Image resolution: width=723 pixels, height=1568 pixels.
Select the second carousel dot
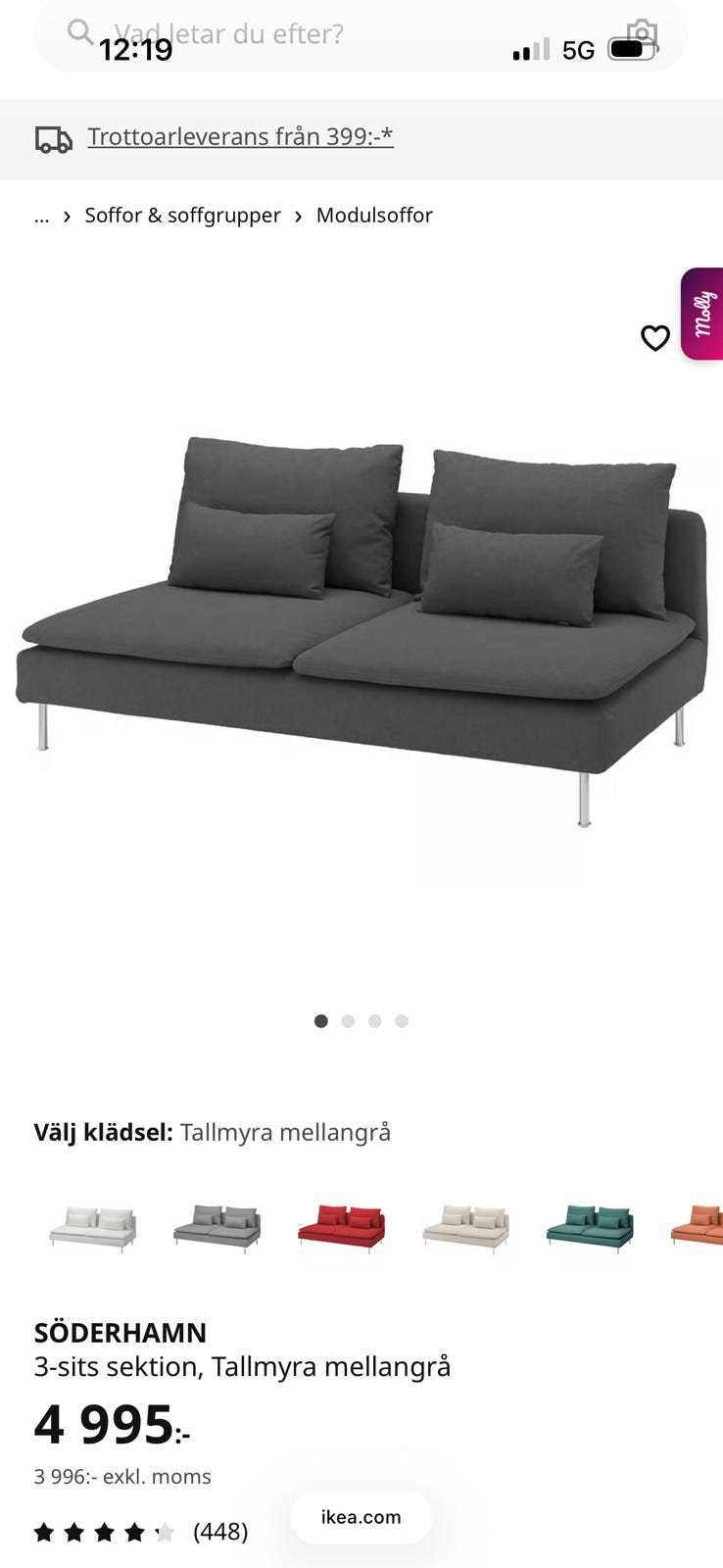click(x=348, y=1020)
